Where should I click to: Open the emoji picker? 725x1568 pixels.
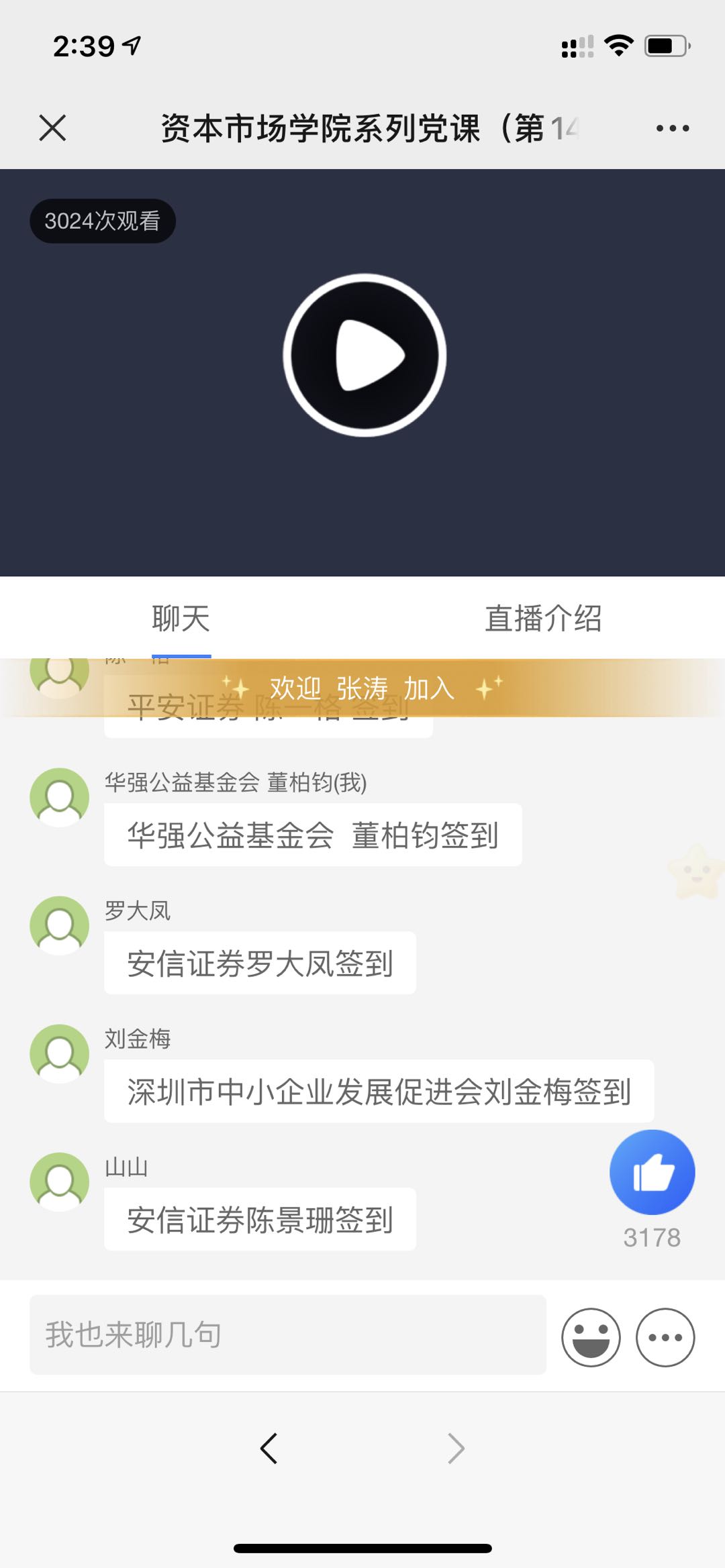coord(591,1337)
